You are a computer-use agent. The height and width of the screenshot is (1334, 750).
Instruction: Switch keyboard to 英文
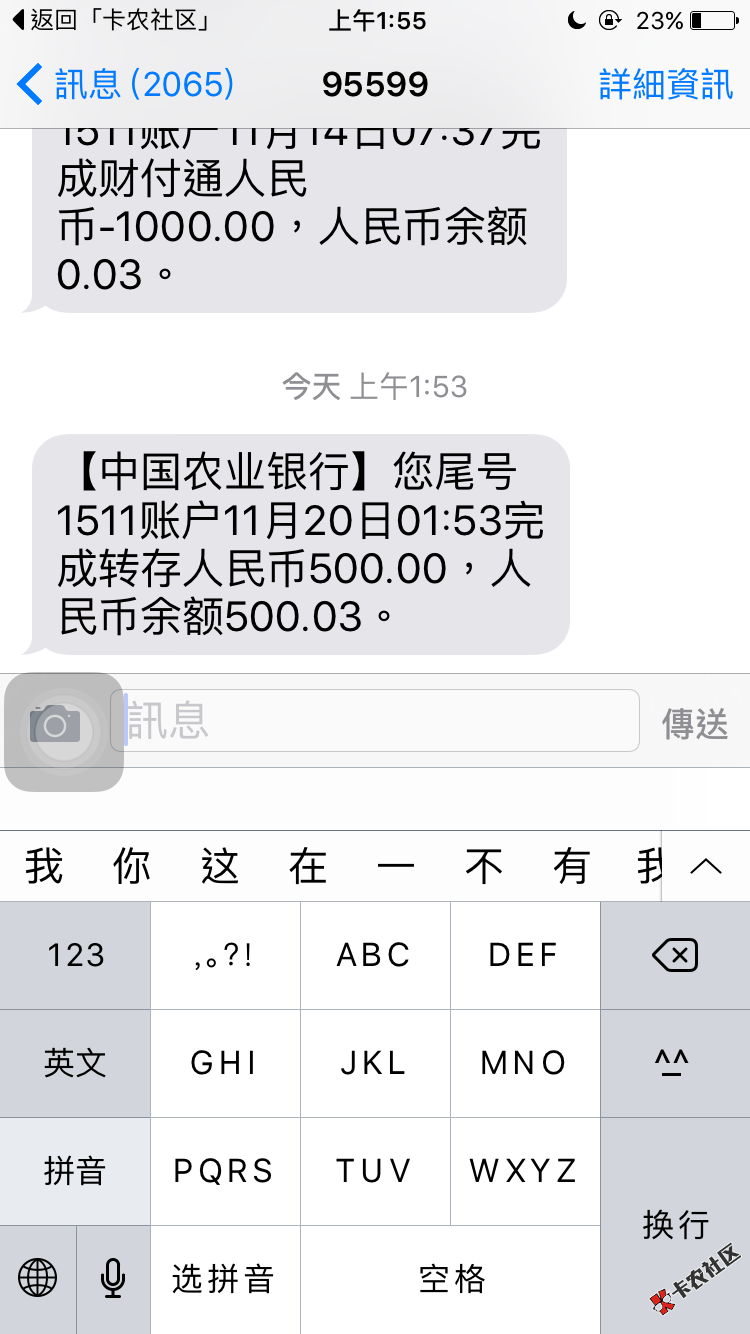75,1063
